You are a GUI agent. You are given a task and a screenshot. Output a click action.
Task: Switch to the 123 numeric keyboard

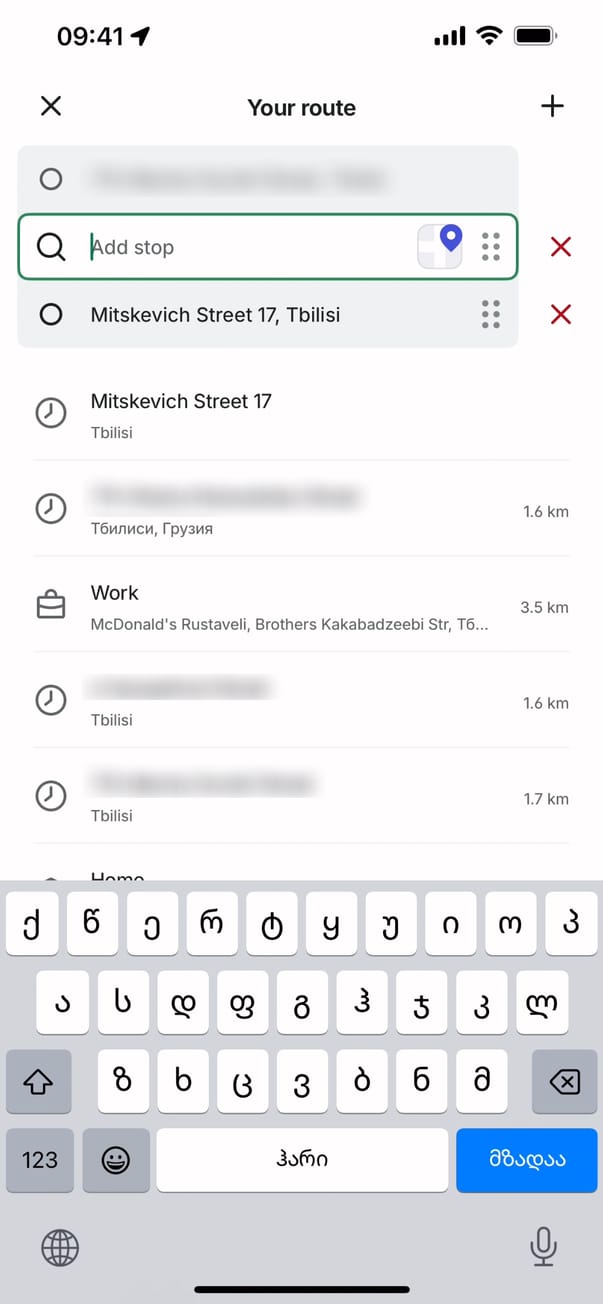(40, 1160)
